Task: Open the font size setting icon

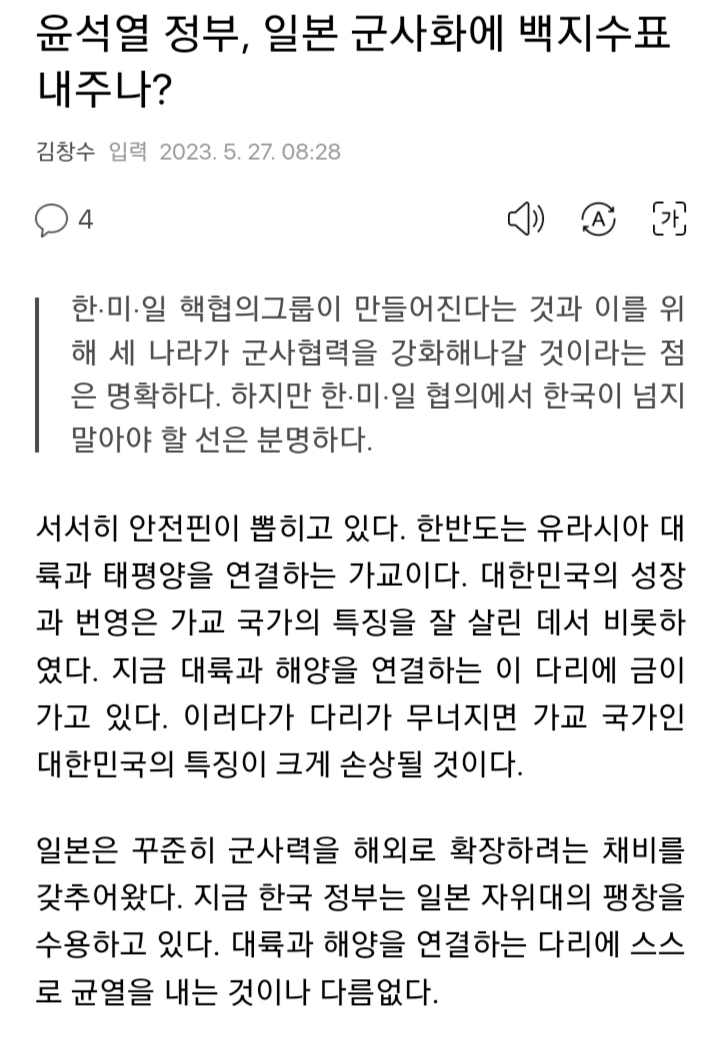Action: [x=669, y=218]
